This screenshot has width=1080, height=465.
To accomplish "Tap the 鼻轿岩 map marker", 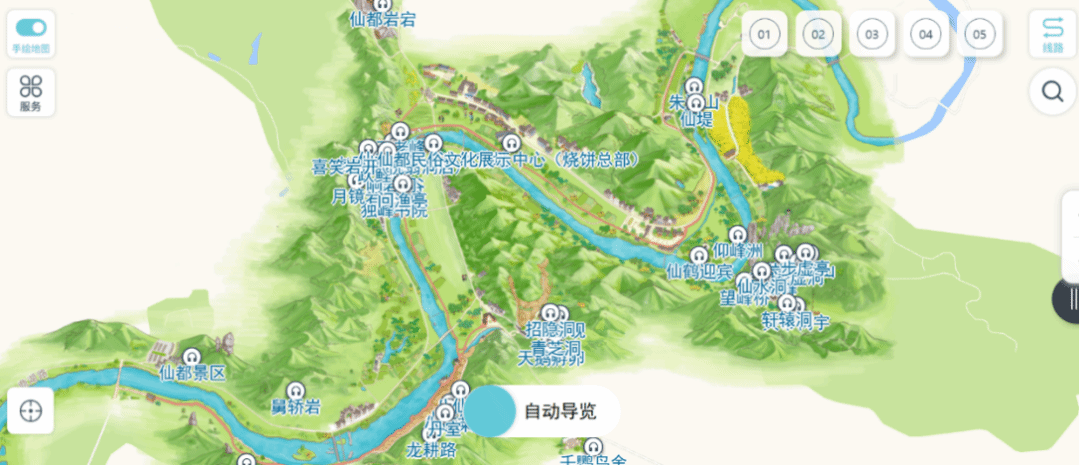I will (x=295, y=390).
